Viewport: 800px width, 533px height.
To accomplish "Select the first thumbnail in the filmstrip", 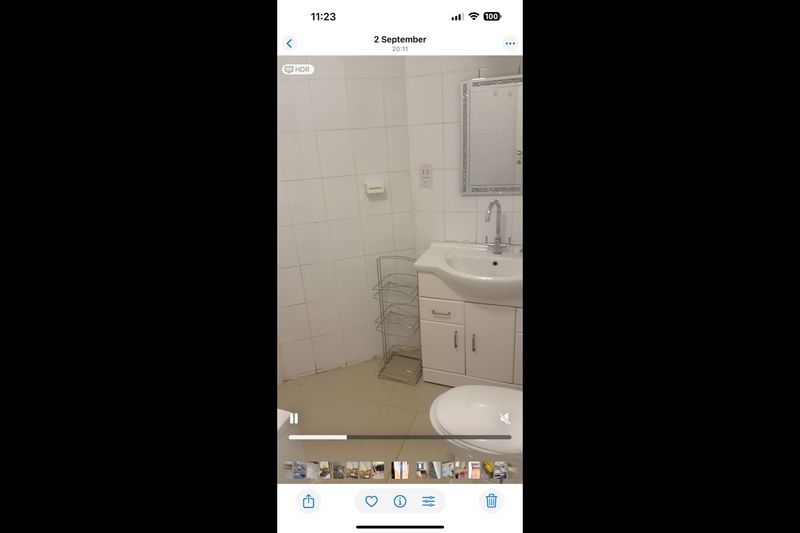I will coord(299,469).
